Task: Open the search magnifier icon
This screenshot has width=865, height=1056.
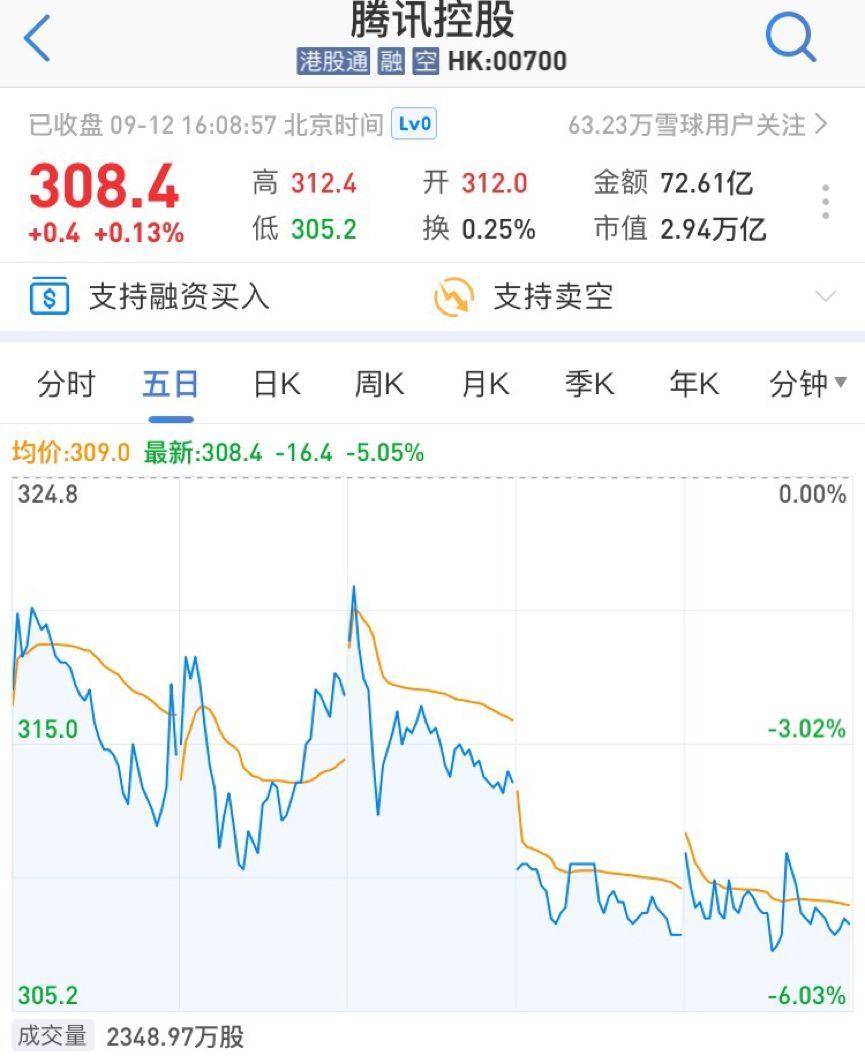Action: 791,38
